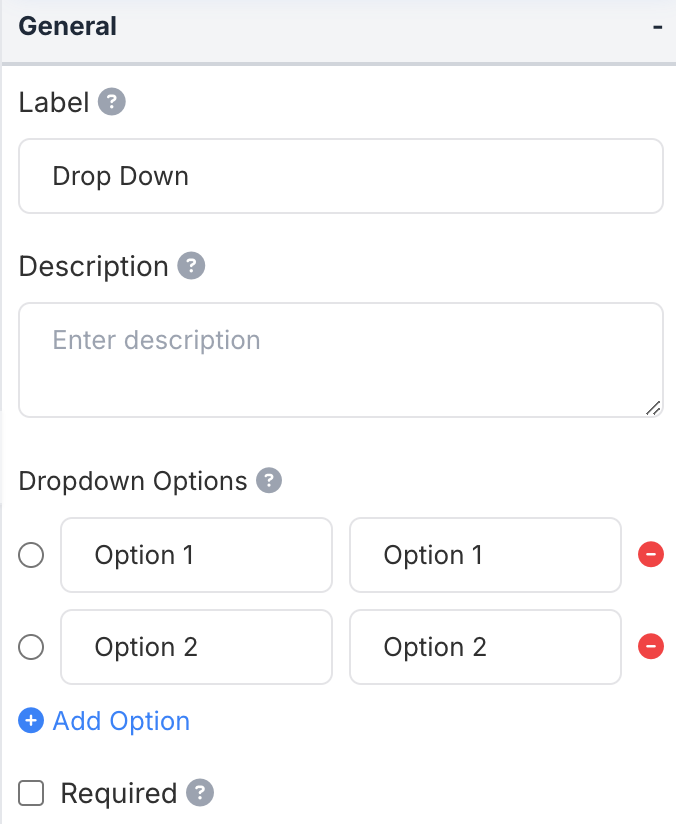Remove the Option 2 row

651,647
